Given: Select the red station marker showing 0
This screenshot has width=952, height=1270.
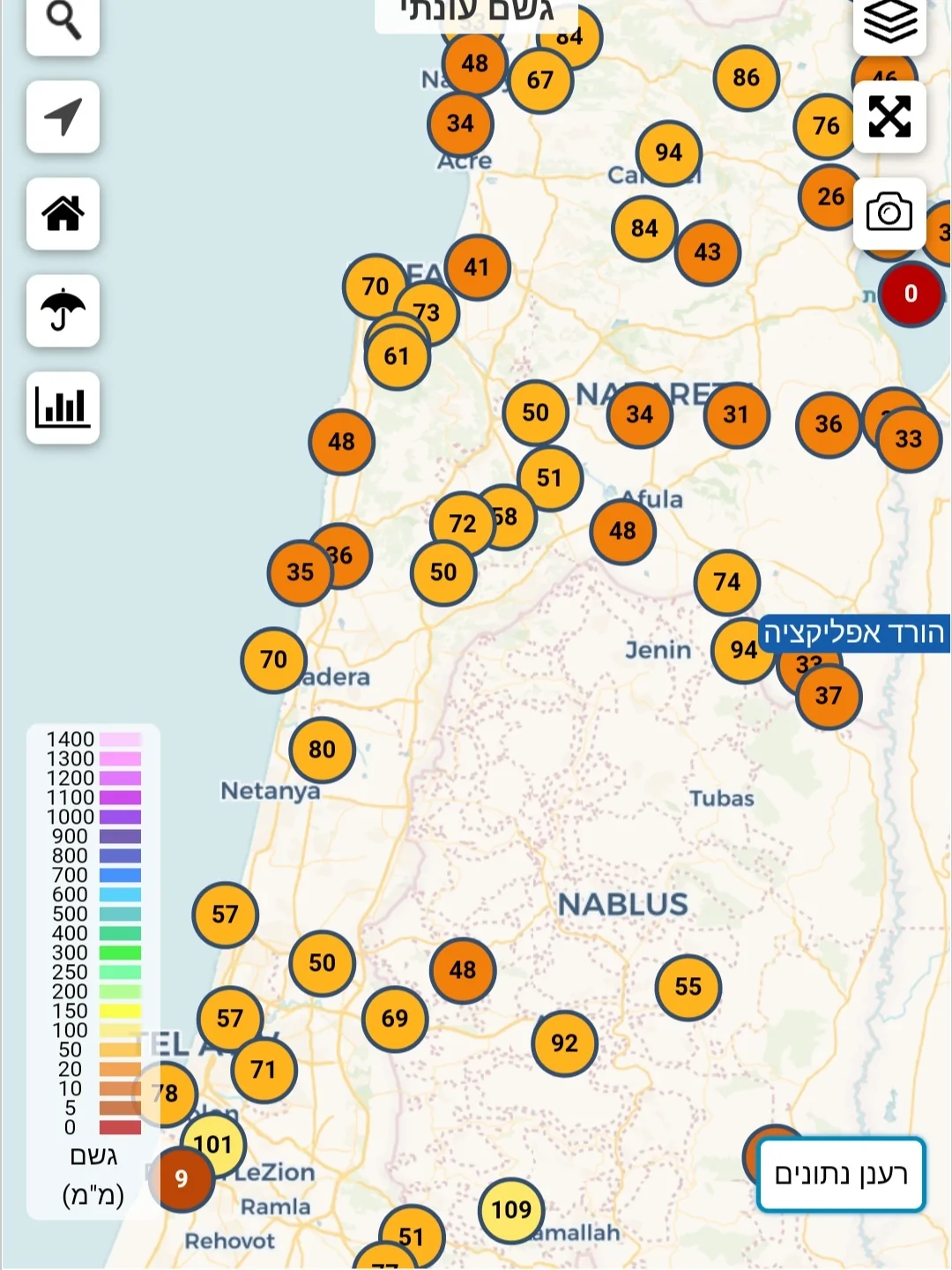Looking at the screenshot, I should (x=911, y=294).
